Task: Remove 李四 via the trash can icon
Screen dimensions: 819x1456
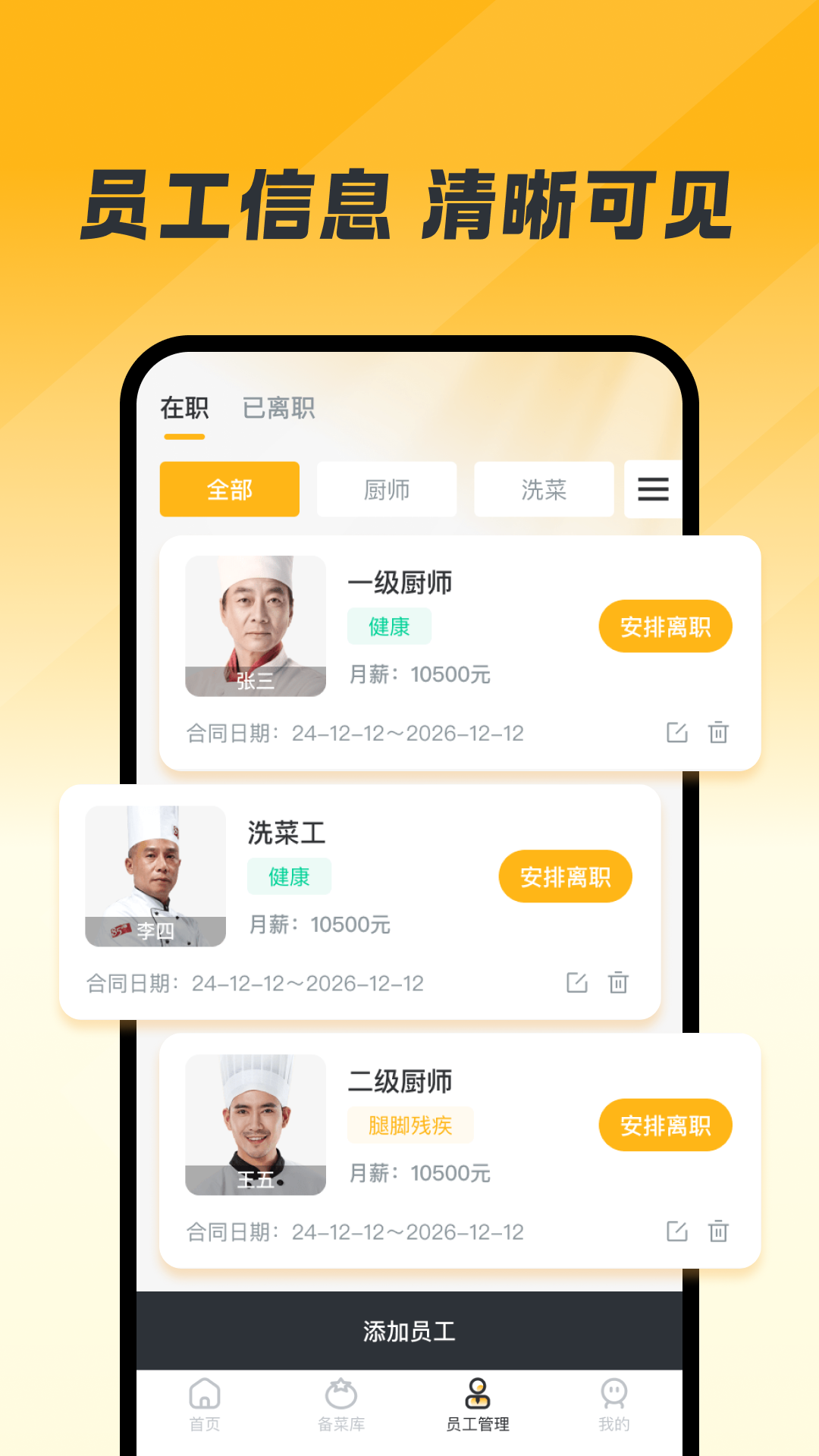Action: (619, 982)
